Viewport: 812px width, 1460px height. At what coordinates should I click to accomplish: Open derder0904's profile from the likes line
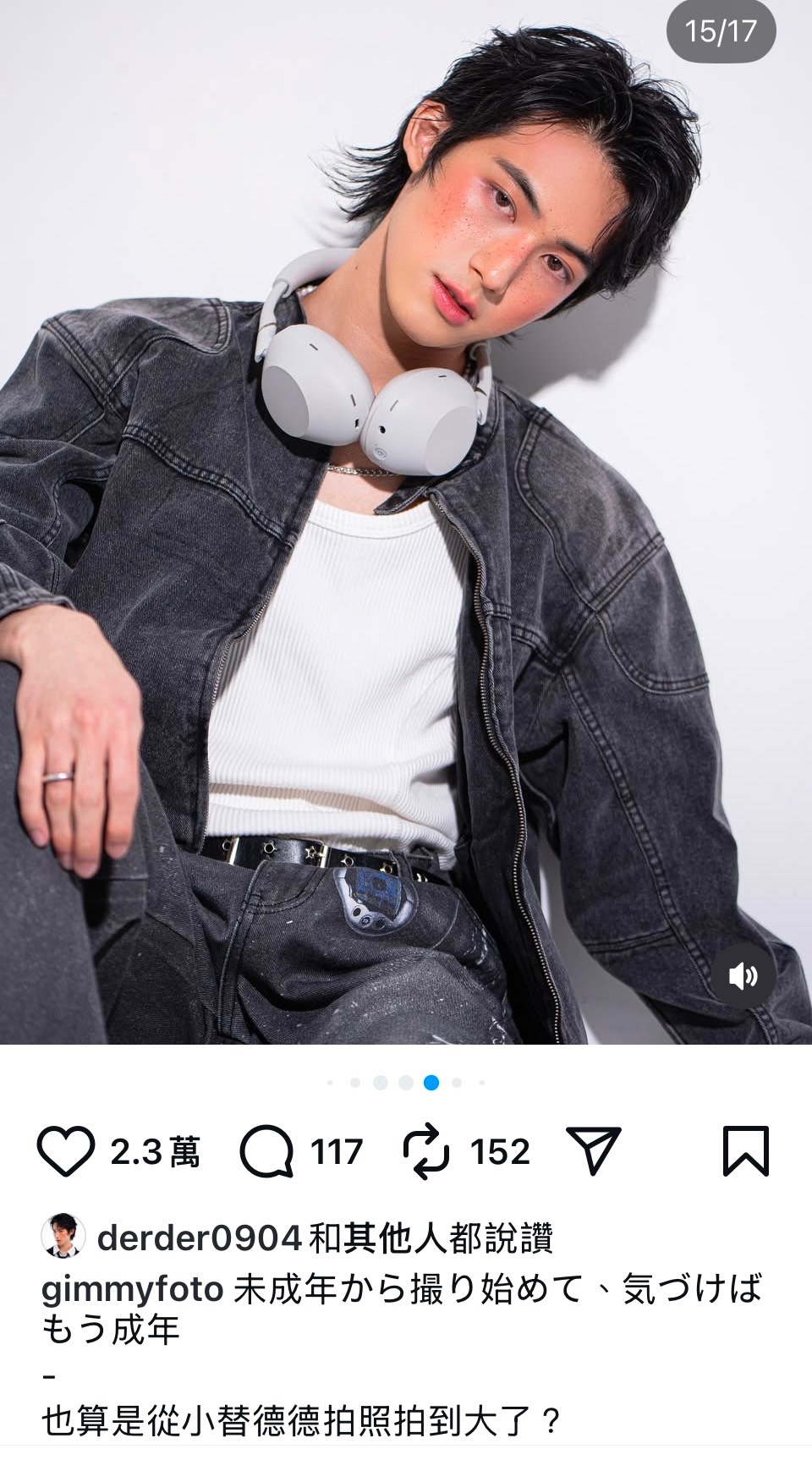[x=200, y=1238]
